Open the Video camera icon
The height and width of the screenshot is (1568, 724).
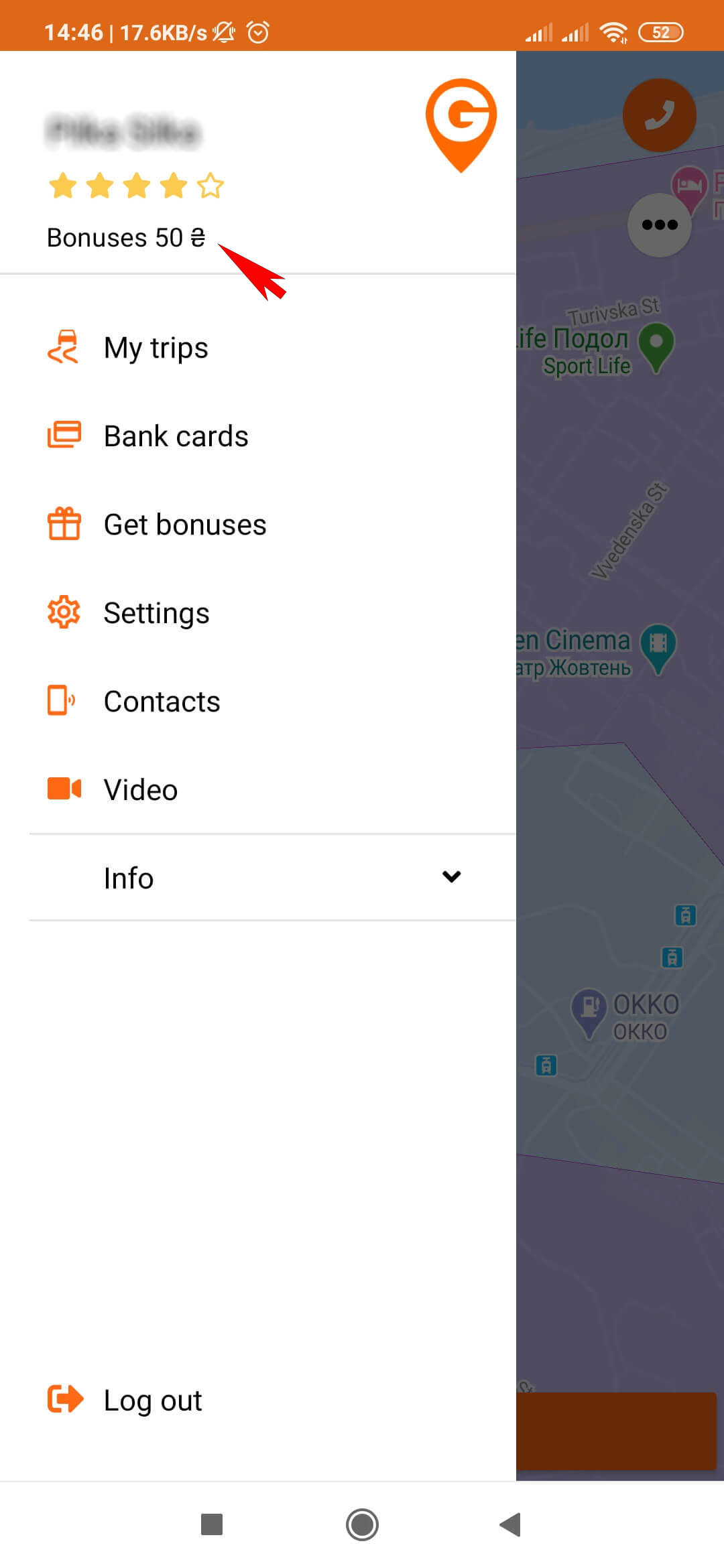pyautogui.click(x=64, y=789)
